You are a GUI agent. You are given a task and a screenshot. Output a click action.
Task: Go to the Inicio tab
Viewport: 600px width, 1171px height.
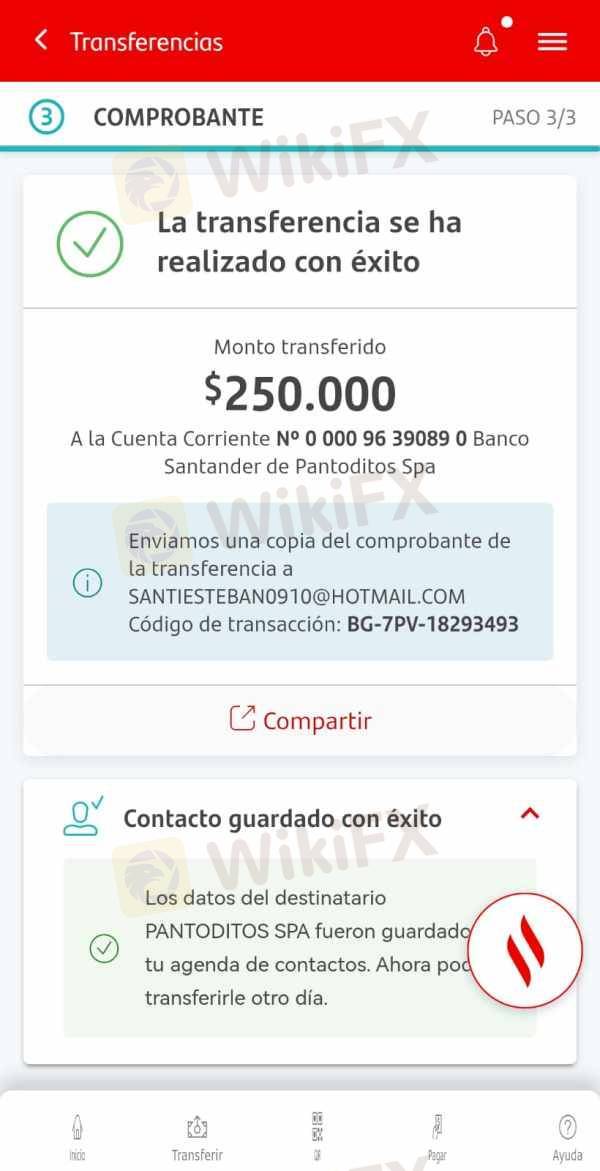coord(77,1135)
